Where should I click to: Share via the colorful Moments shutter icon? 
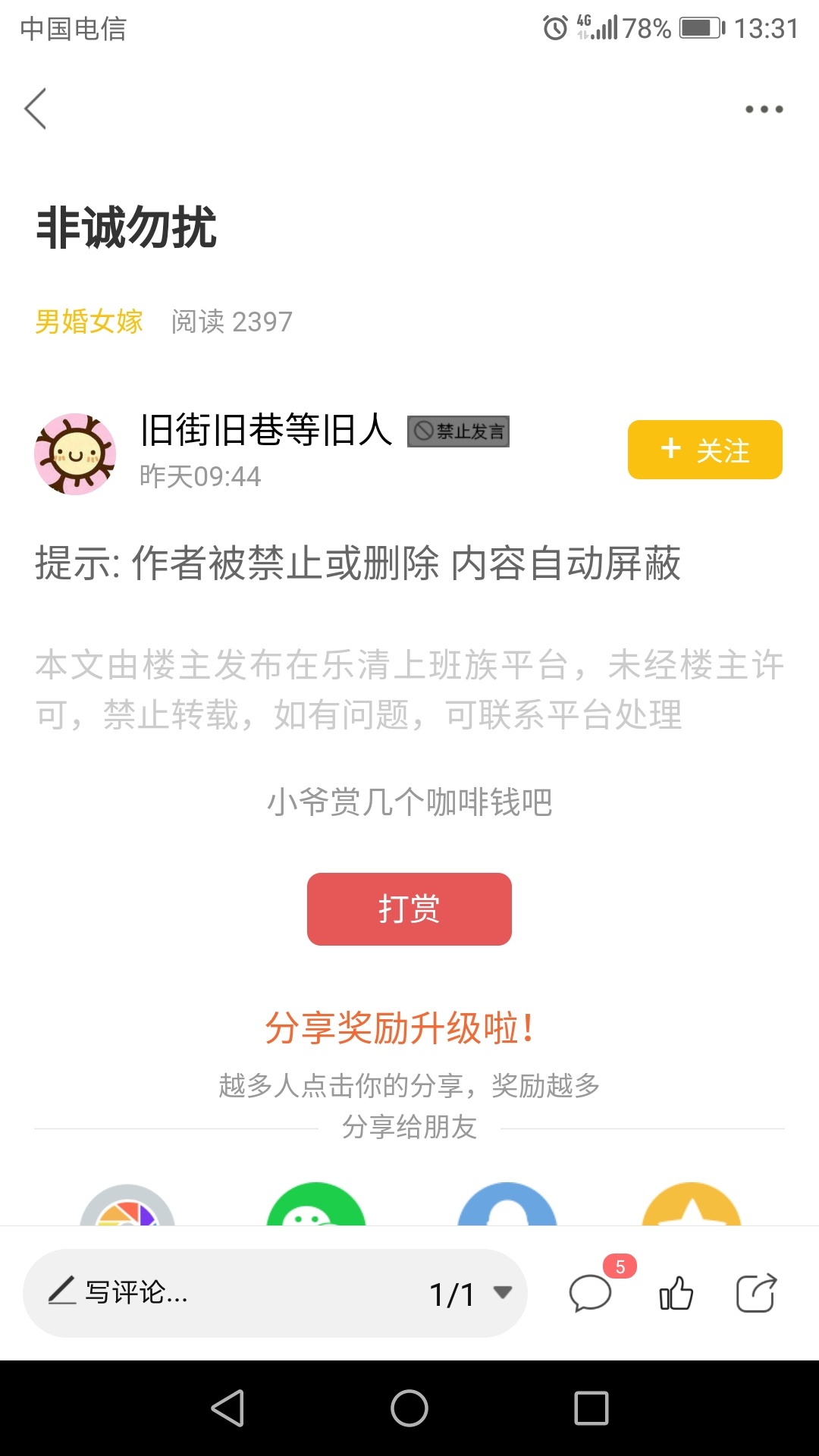(127, 1207)
